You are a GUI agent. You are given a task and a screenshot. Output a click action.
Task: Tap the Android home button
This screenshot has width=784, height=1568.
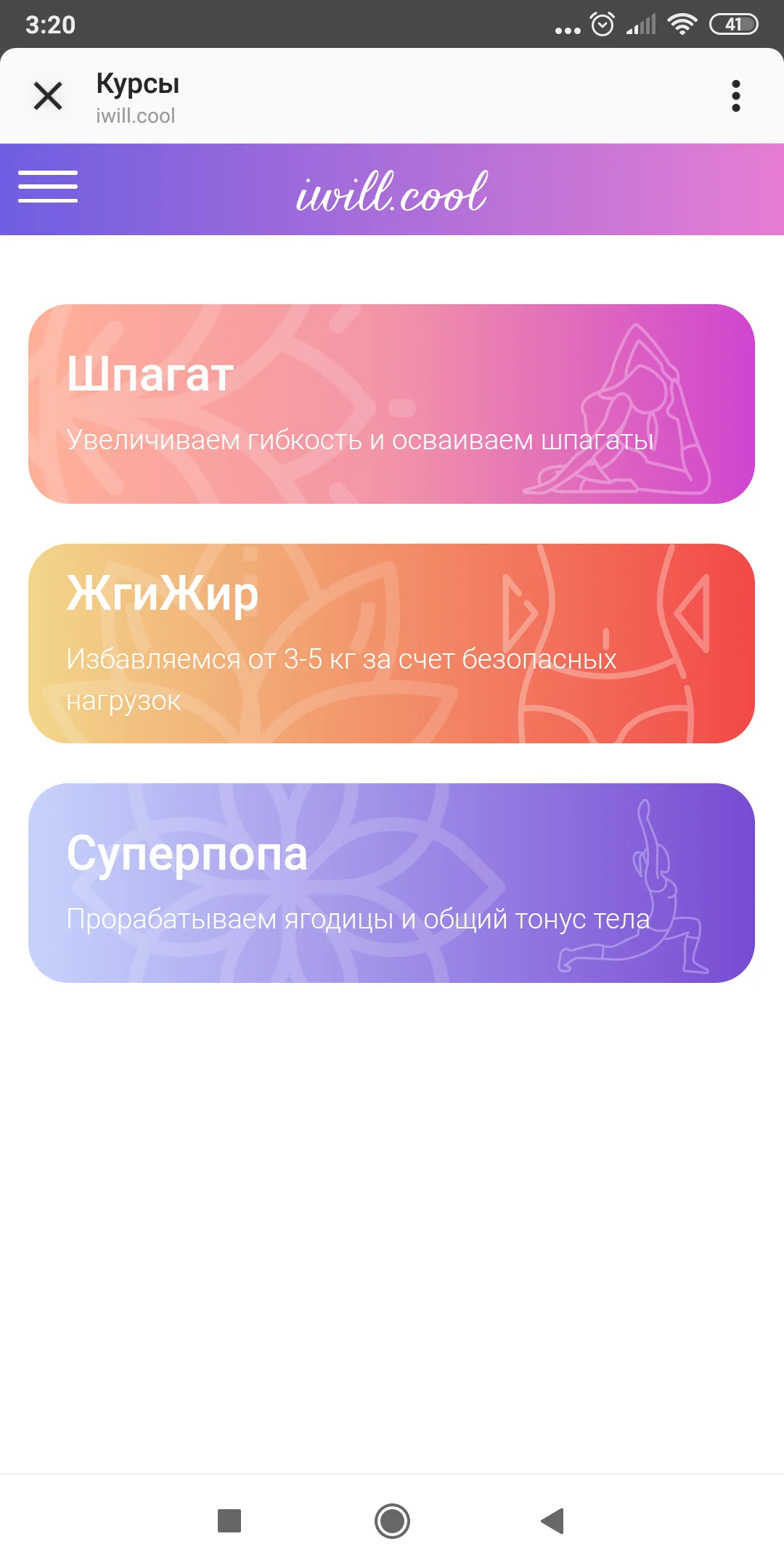pos(392,1519)
